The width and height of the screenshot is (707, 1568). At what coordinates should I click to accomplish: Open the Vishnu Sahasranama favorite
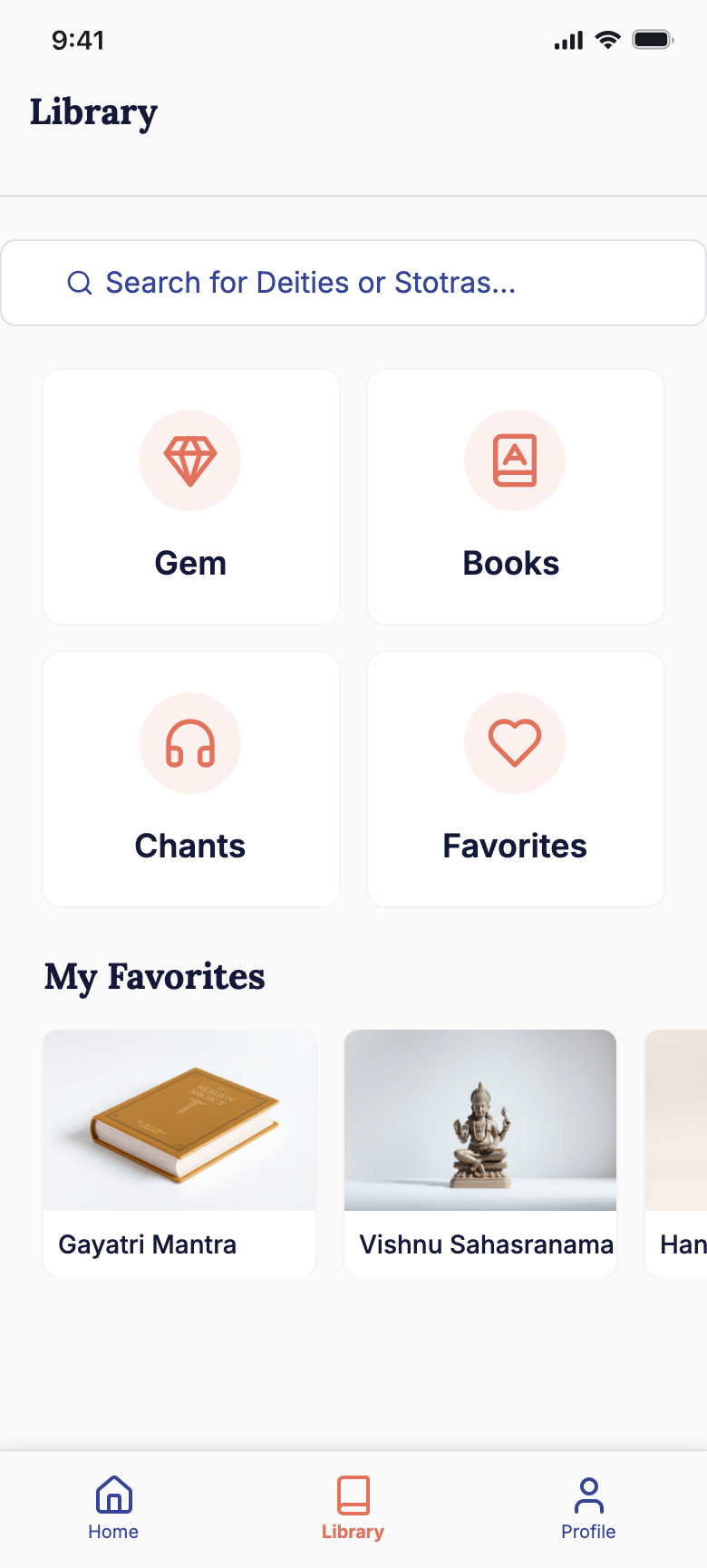pyautogui.click(x=479, y=1151)
